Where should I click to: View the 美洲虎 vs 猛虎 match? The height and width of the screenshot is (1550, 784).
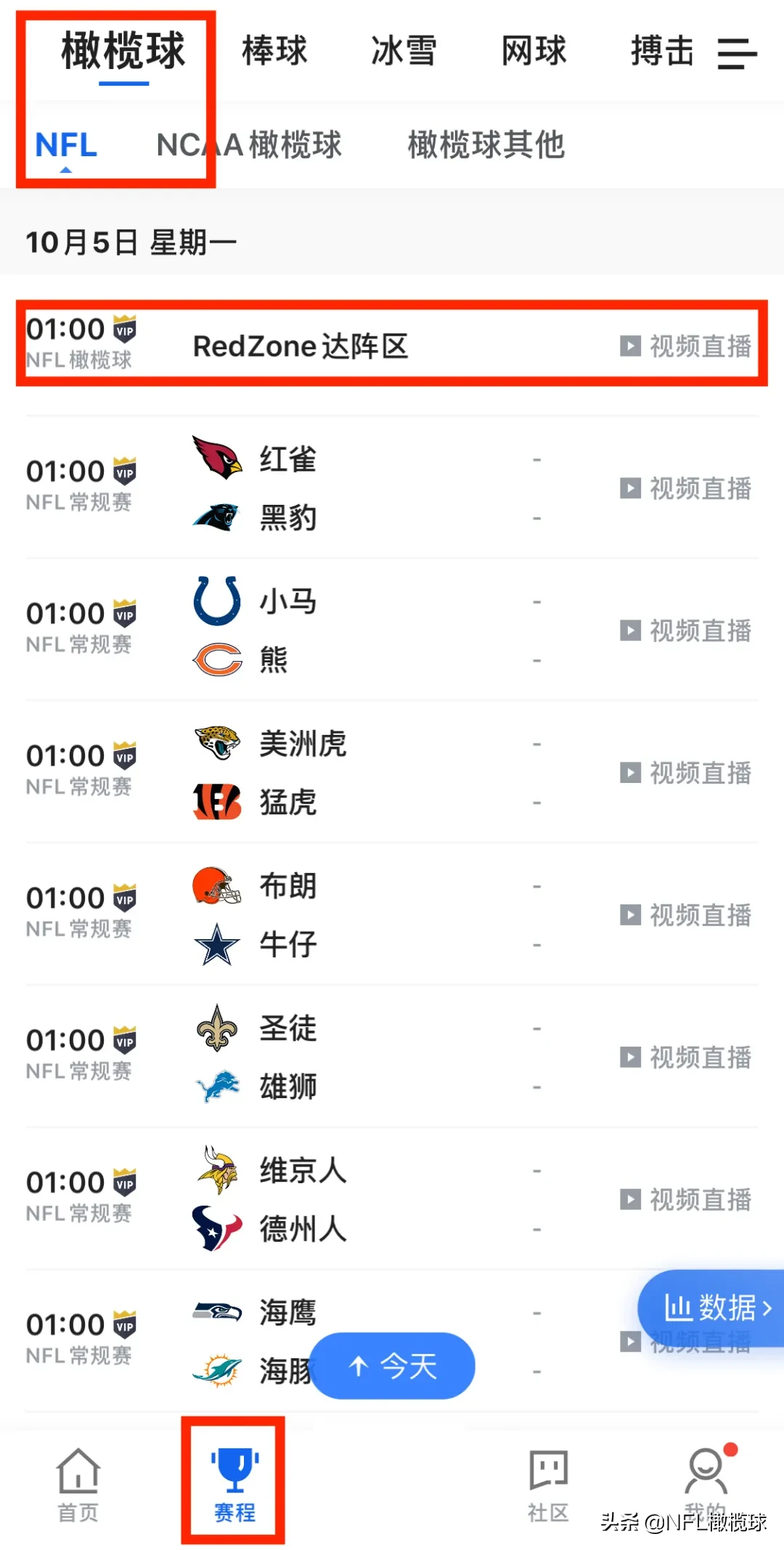coord(392,773)
